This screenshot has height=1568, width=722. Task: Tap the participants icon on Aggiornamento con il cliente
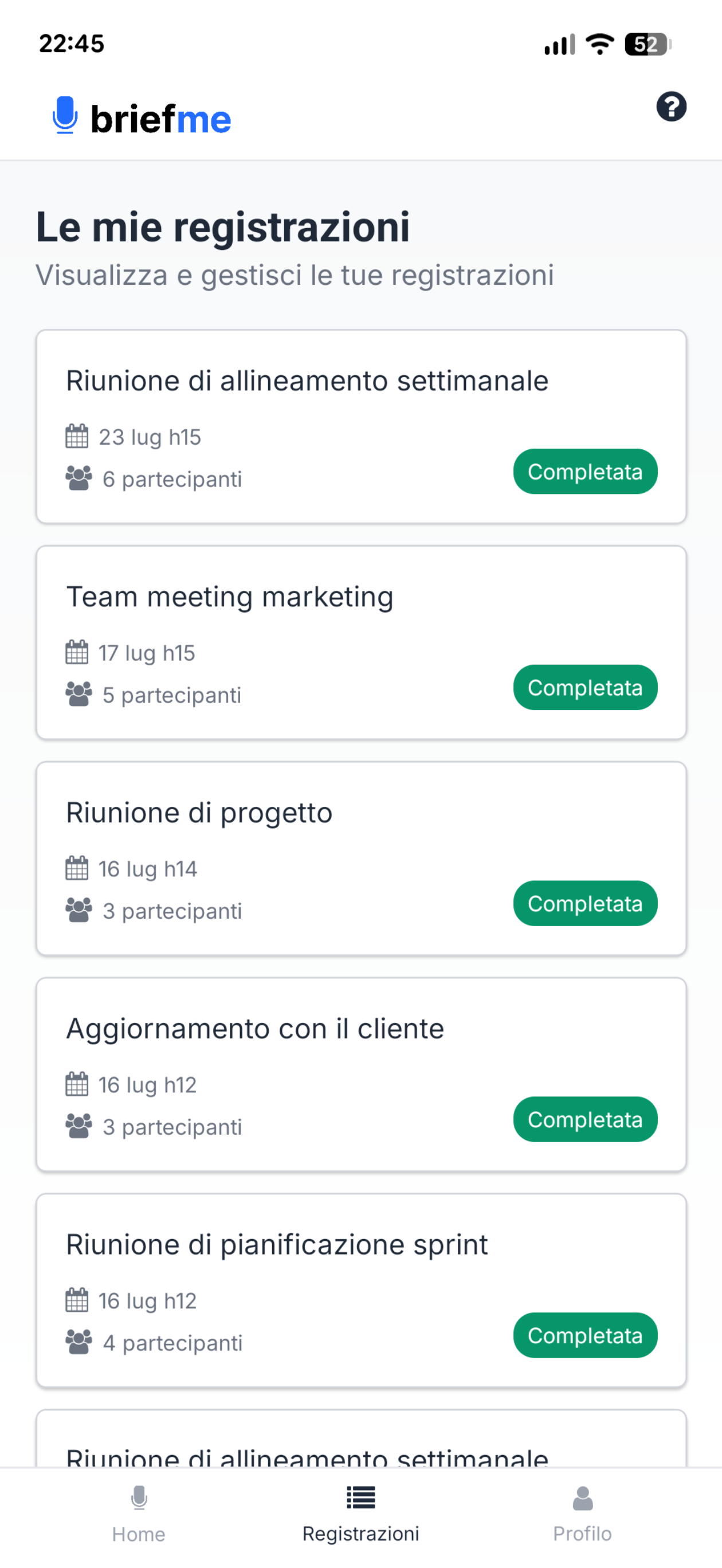point(78,1123)
